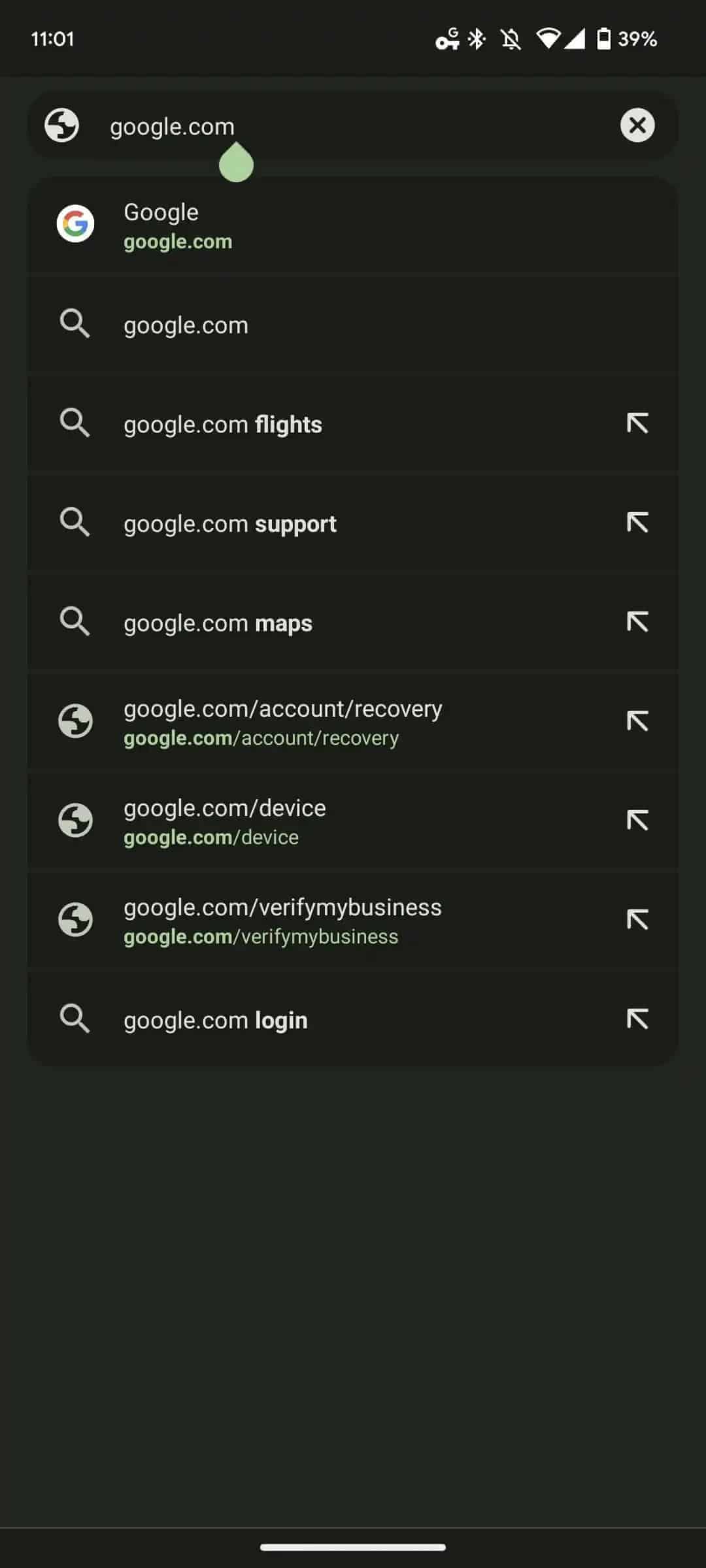Screen dimensions: 706x1568
Task: Click the arrow beside google.com support suggestion
Action: tap(637, 523)
